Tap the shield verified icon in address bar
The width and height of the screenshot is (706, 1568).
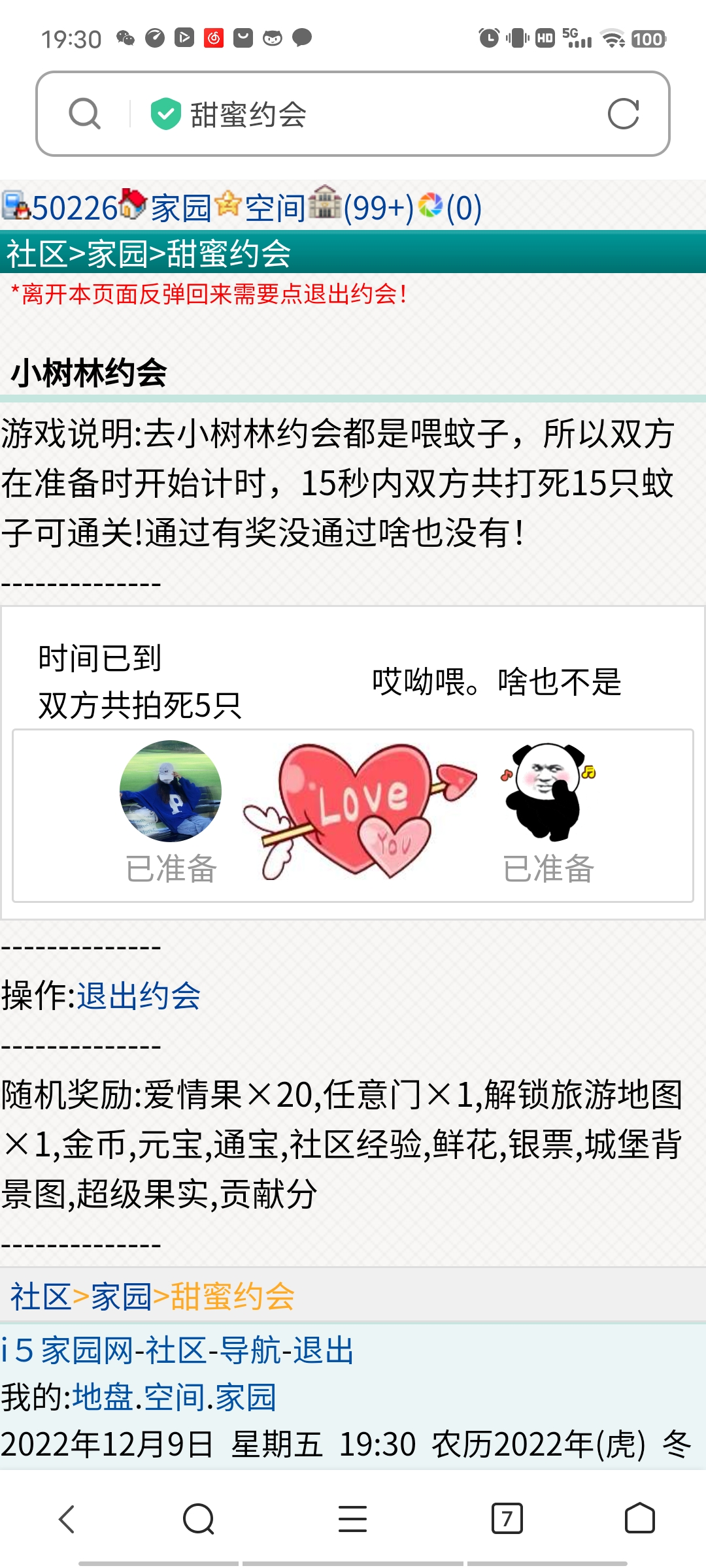(x=165, y=112)
